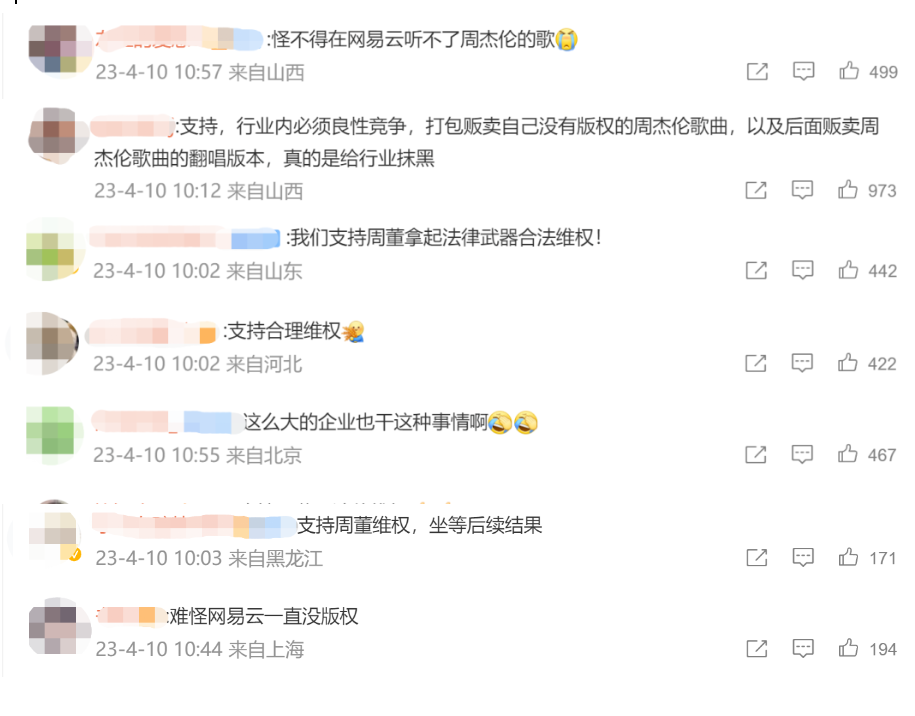
Task: Like the comment 这么大的企业也干这种事情啊
Action: click(849, 454)
